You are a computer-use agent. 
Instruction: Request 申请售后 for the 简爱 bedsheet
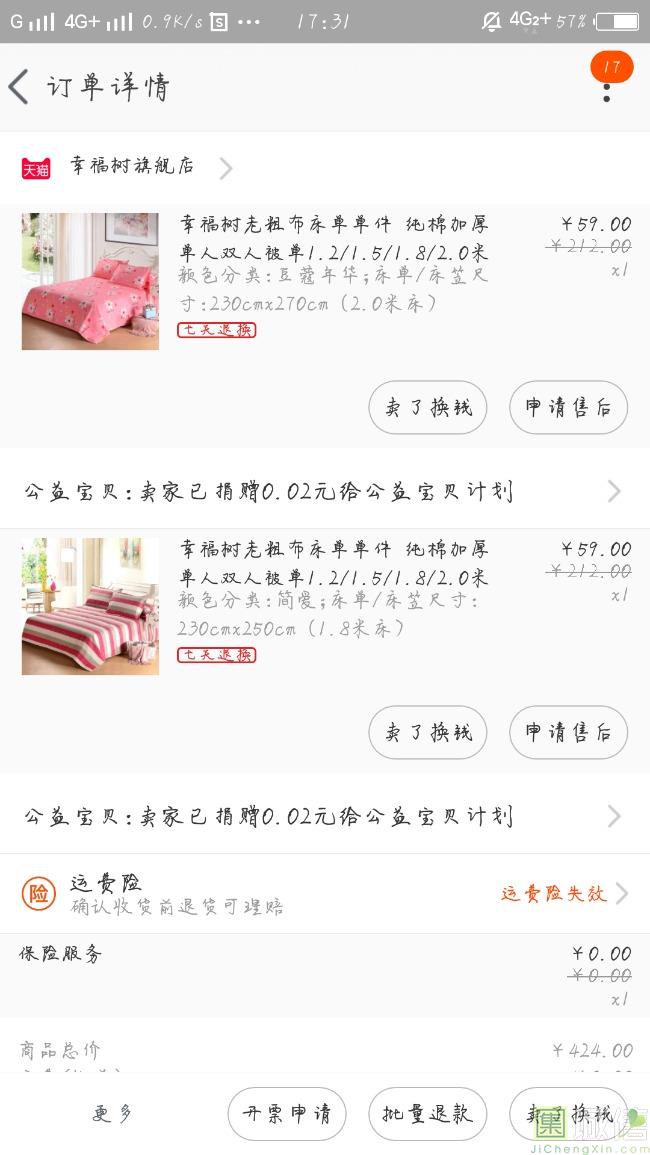pos(568,732)
